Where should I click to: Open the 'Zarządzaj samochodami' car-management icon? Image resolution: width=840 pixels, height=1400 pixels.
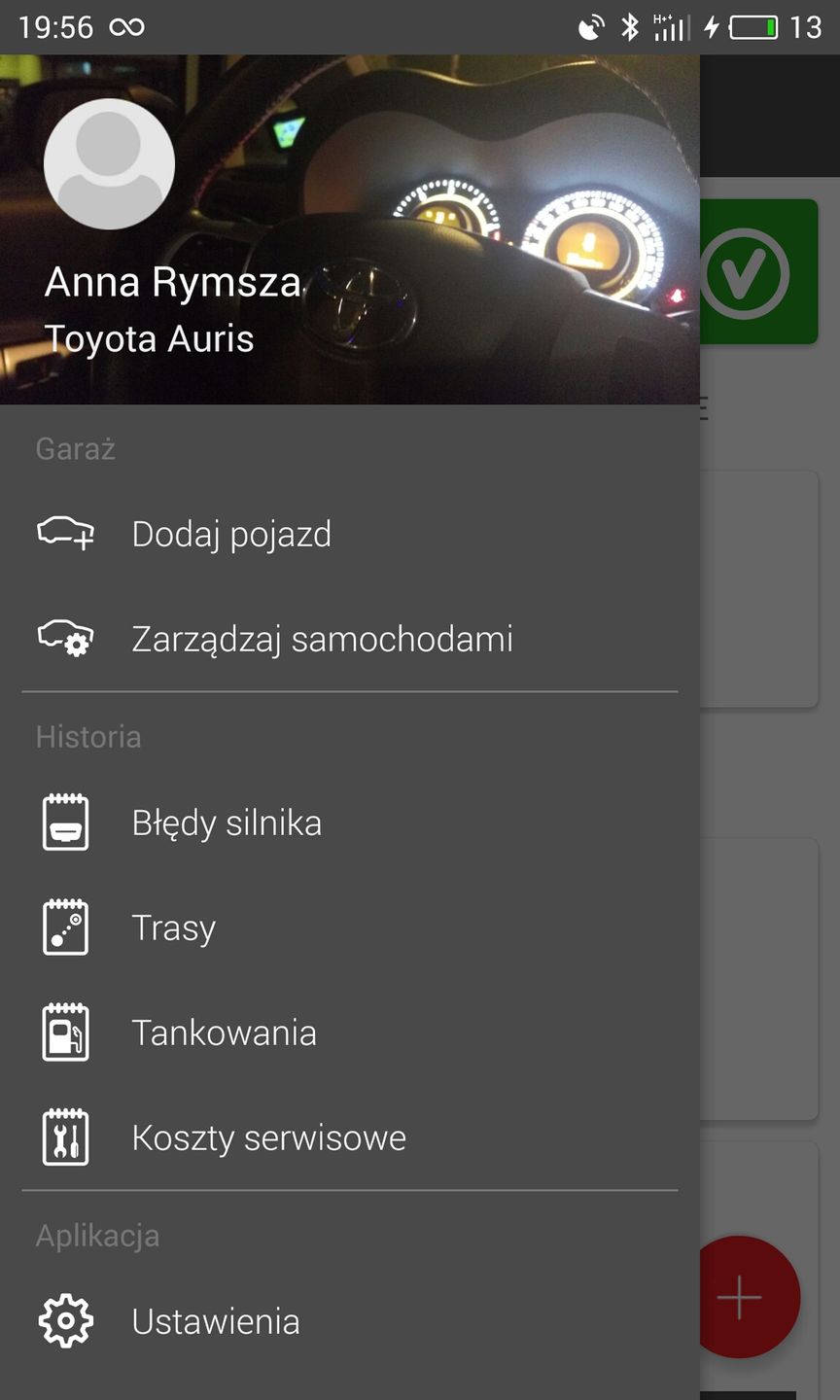click(64, 639)
